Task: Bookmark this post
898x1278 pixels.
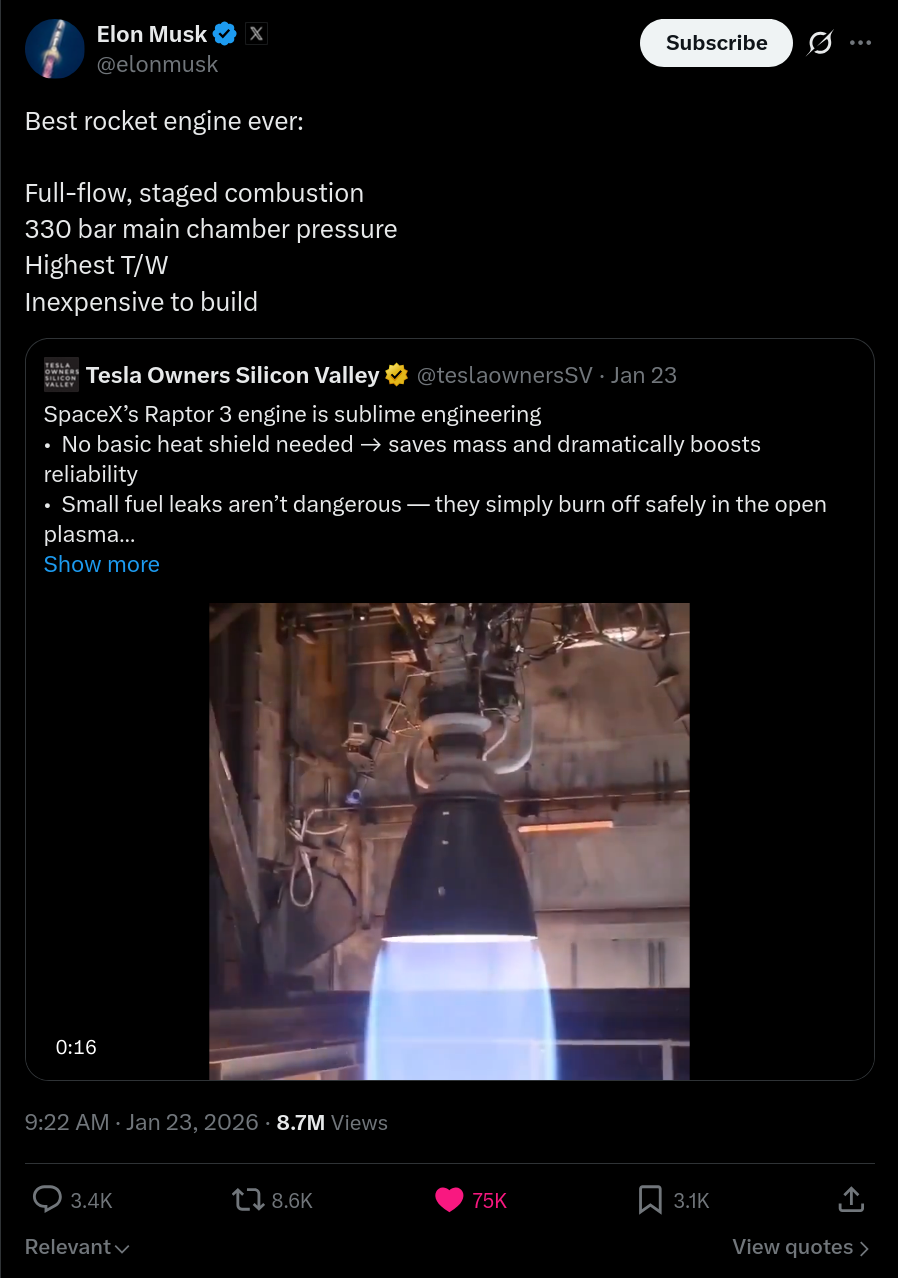Action: click(x=650, y=1200)
